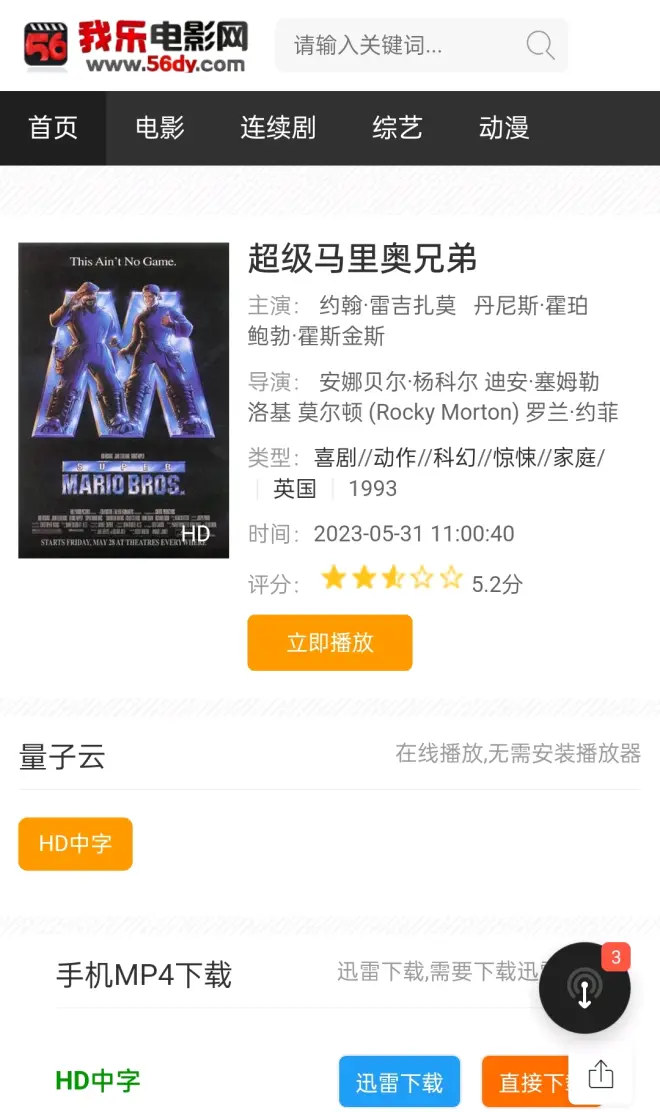
Task: Open the 喜剧 genre link
Action: pyautogui.click(x=336, y=458)
